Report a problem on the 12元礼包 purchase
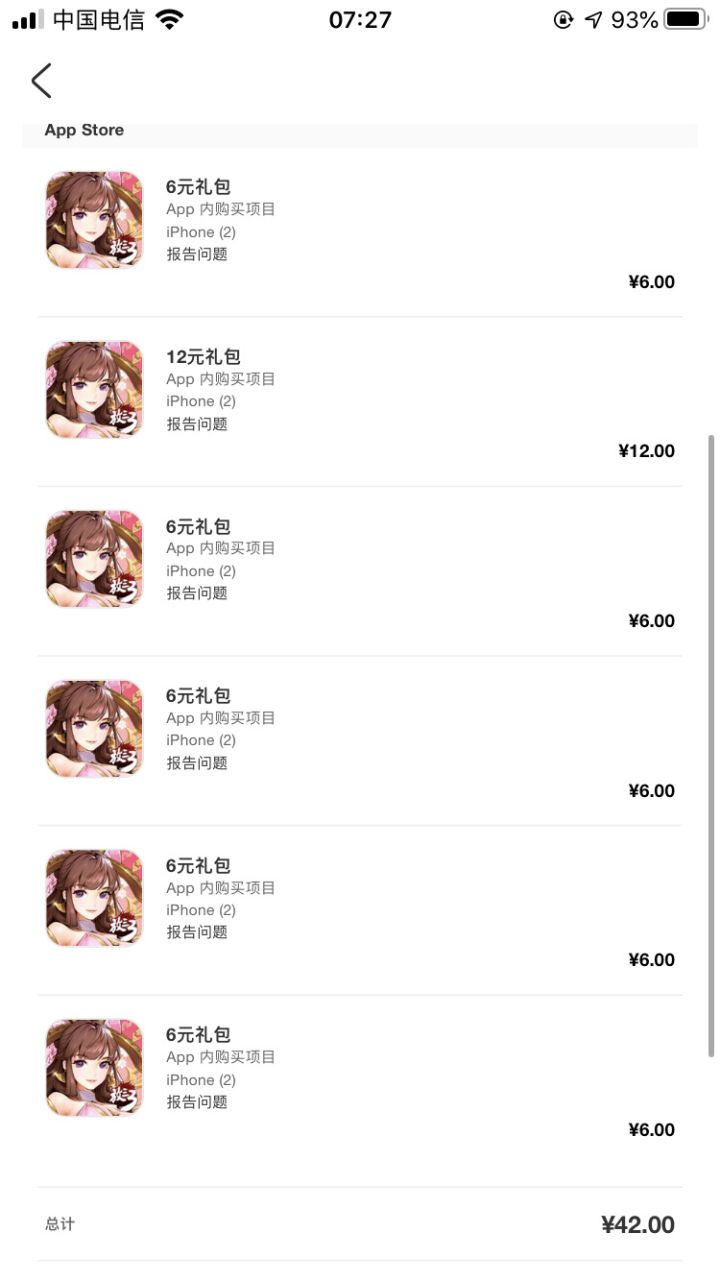 coord(195,423)
